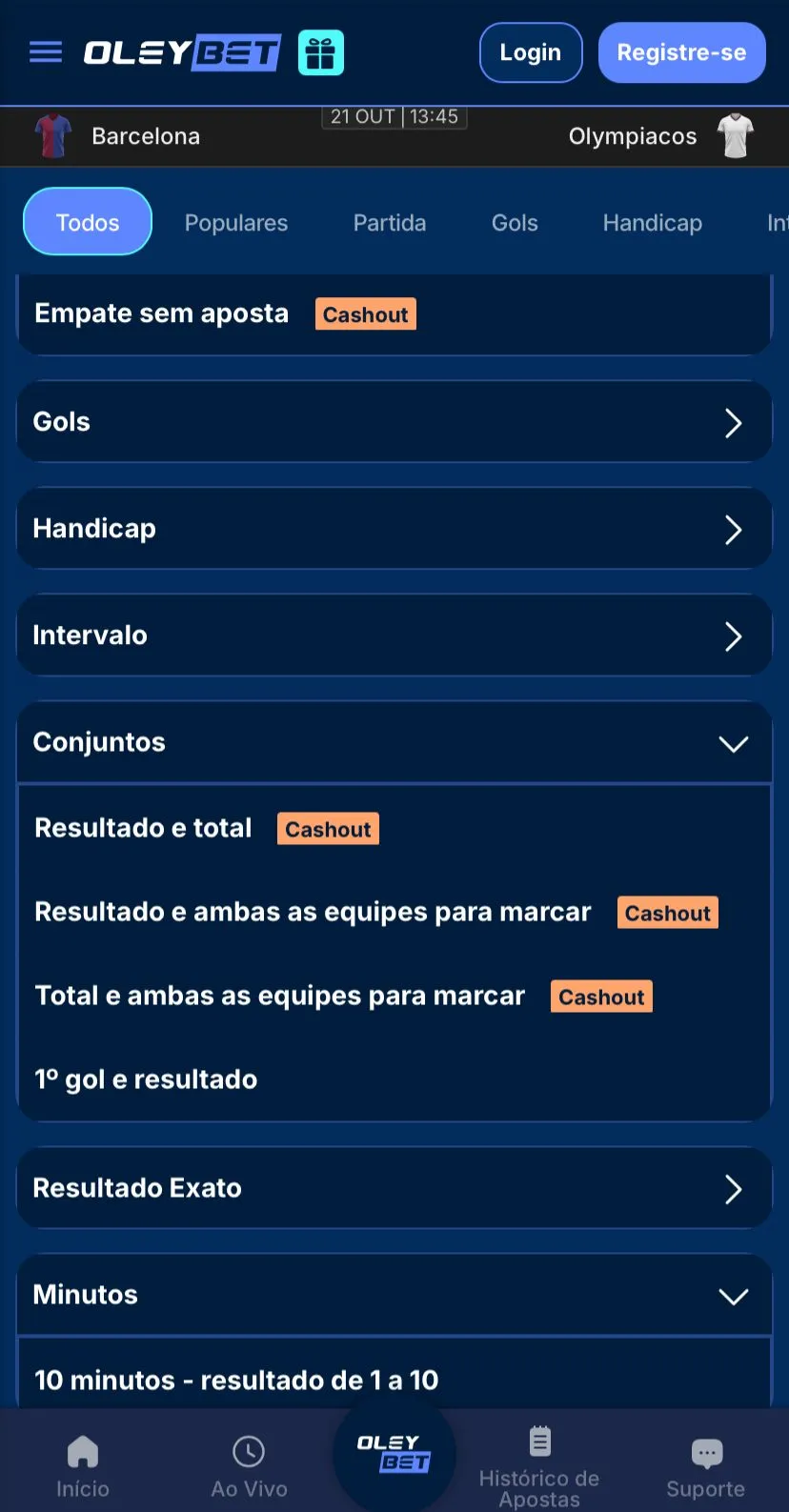Click the gift promotions icon
This screenshot has width=789, height=1512.
321,52
